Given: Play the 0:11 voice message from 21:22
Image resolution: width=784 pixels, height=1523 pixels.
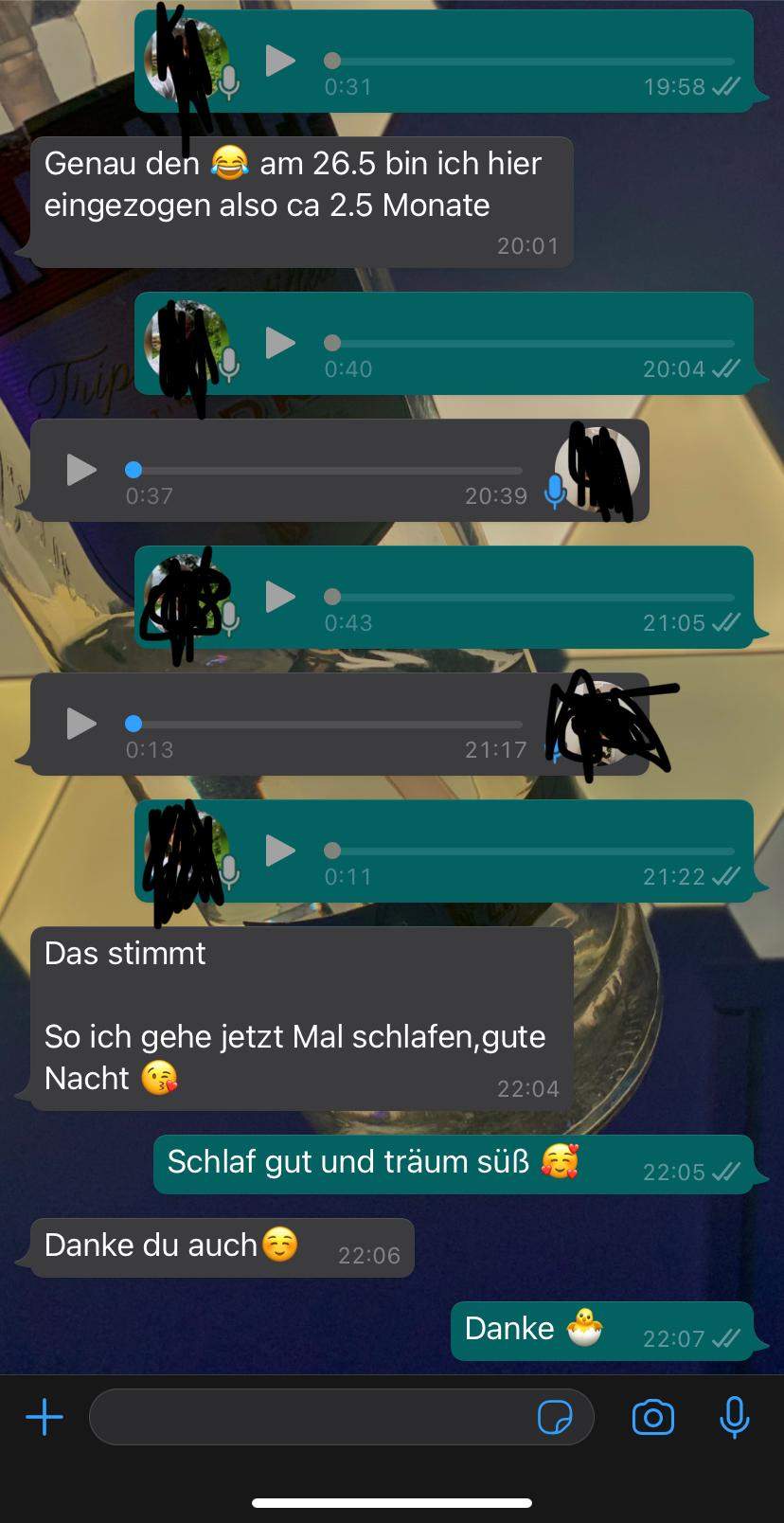Looking at the screenshot, I should click(x=279, y=851).
